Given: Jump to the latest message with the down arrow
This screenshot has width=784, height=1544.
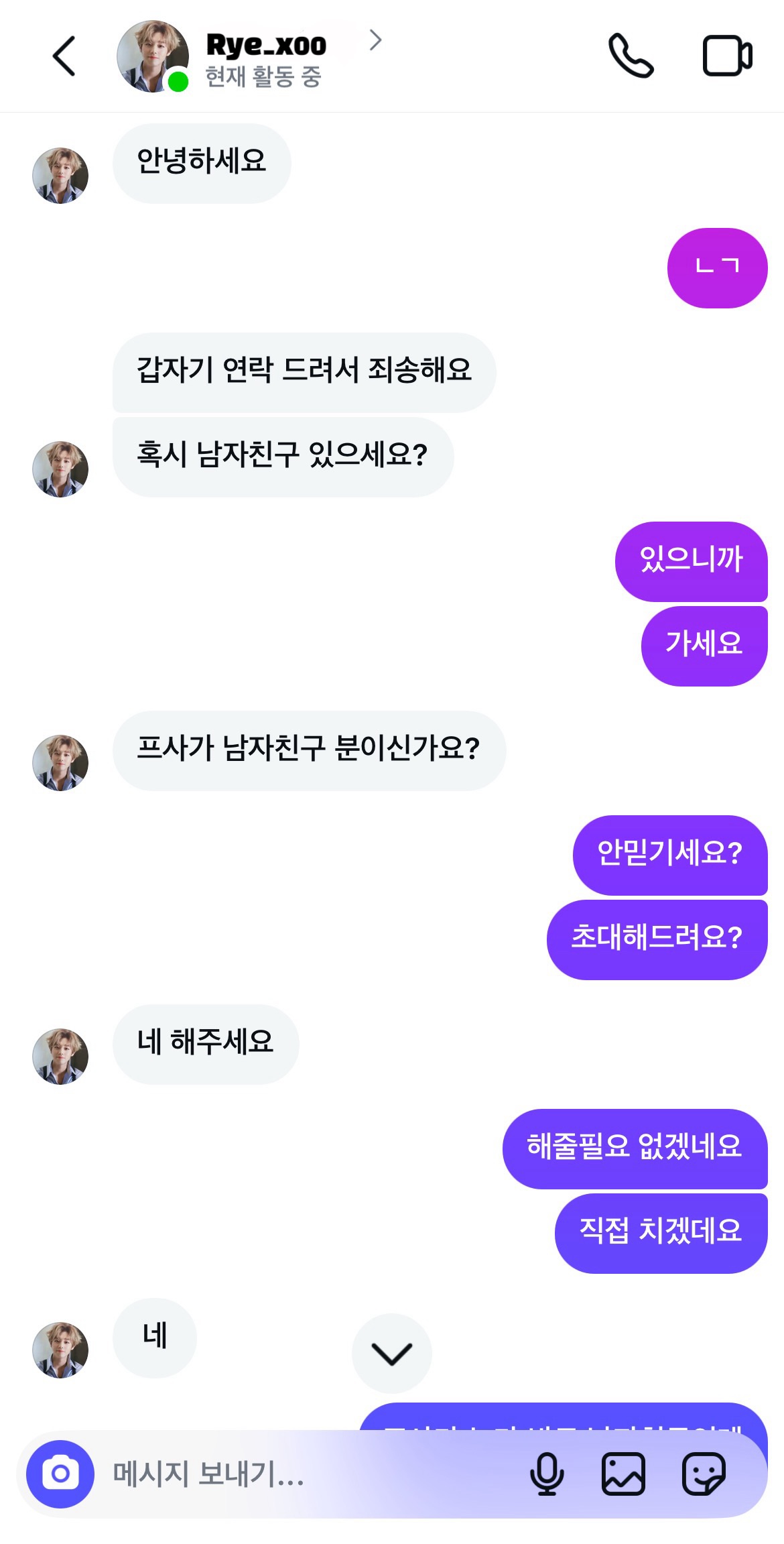Looking at the screenshot, I should [392, 1354].
